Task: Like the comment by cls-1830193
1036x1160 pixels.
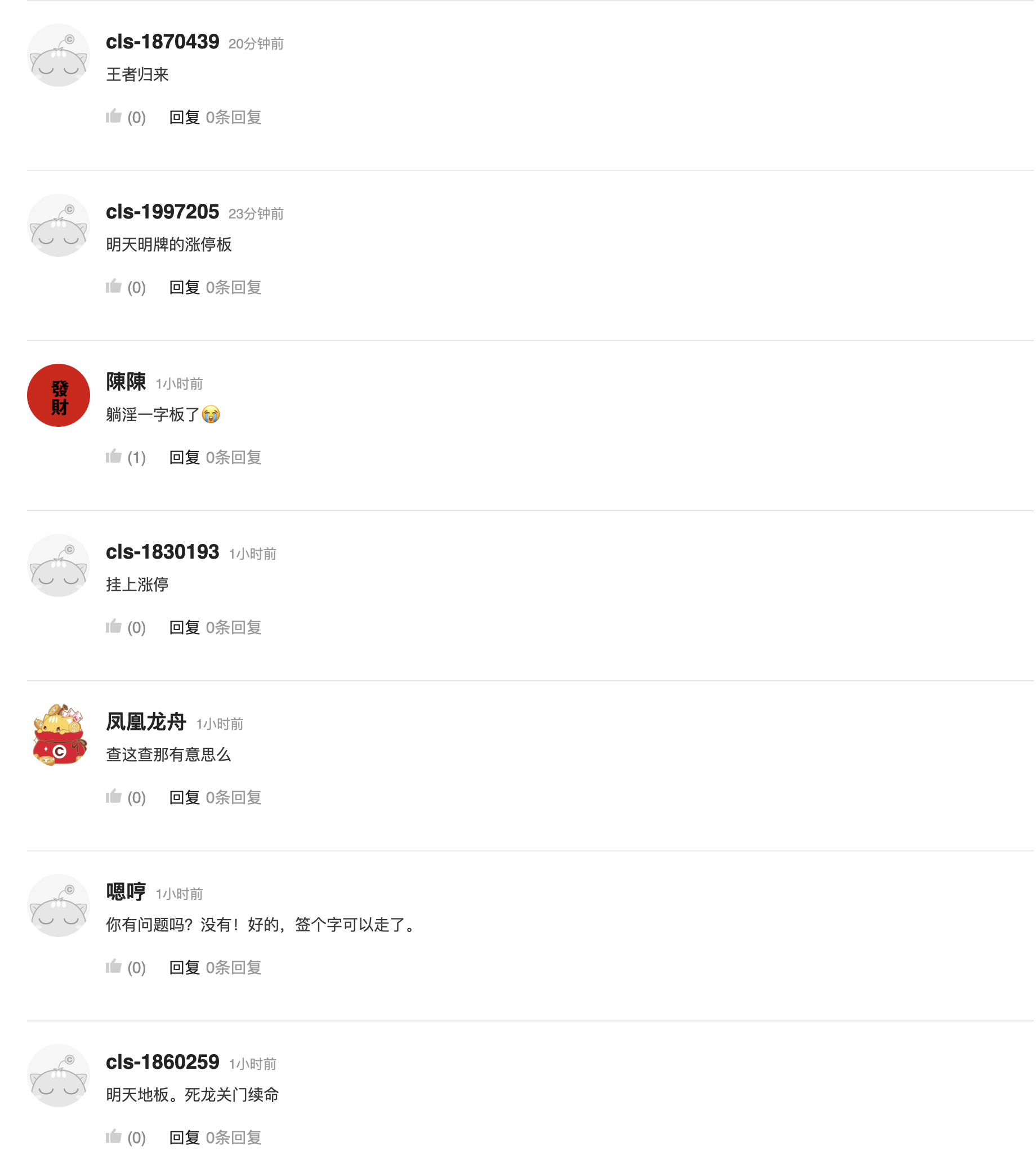Action: 114,628
